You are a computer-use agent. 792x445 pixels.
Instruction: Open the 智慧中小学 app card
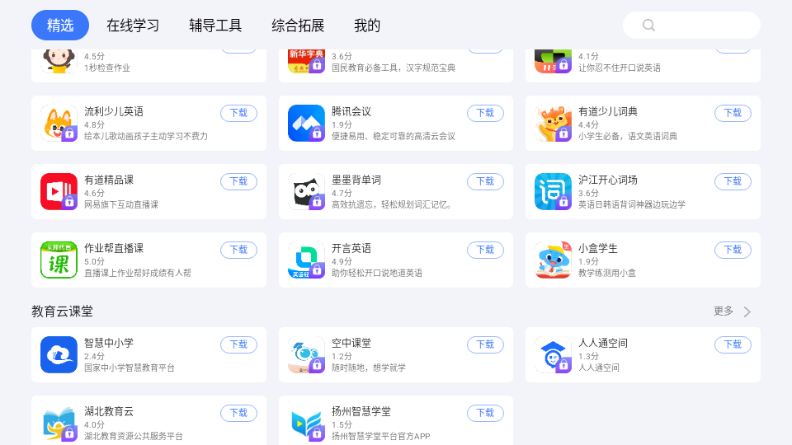pyautogui.click(x=130, y=354)
